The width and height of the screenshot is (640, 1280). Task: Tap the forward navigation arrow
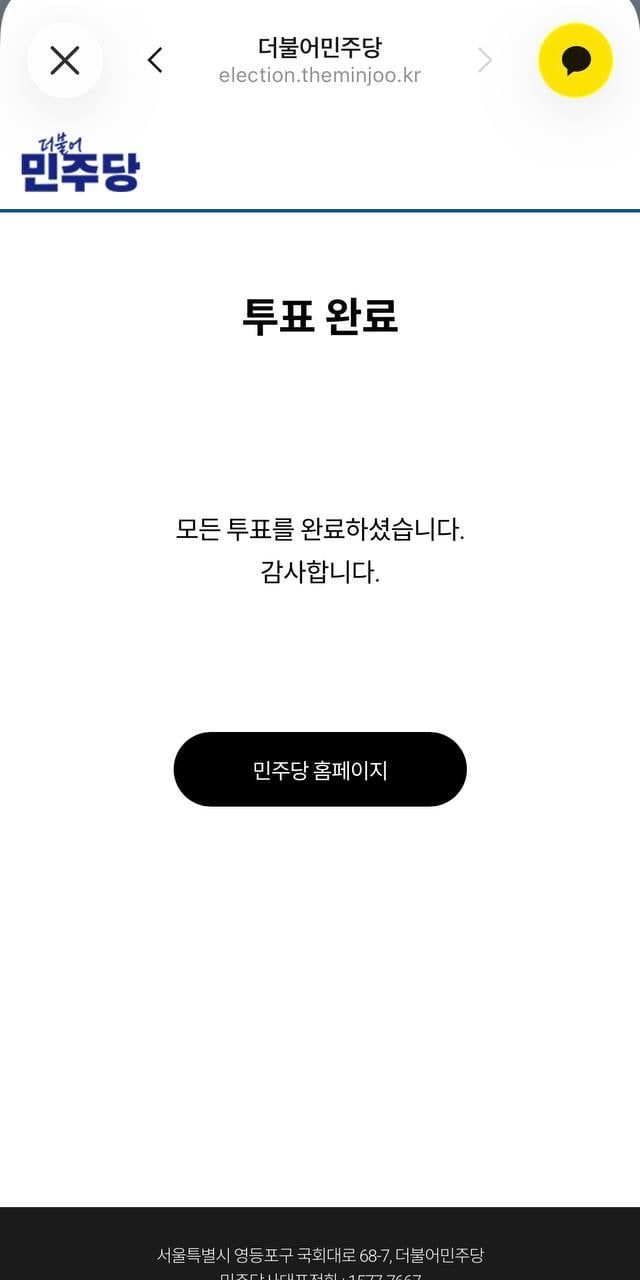[x=485, y=61]
